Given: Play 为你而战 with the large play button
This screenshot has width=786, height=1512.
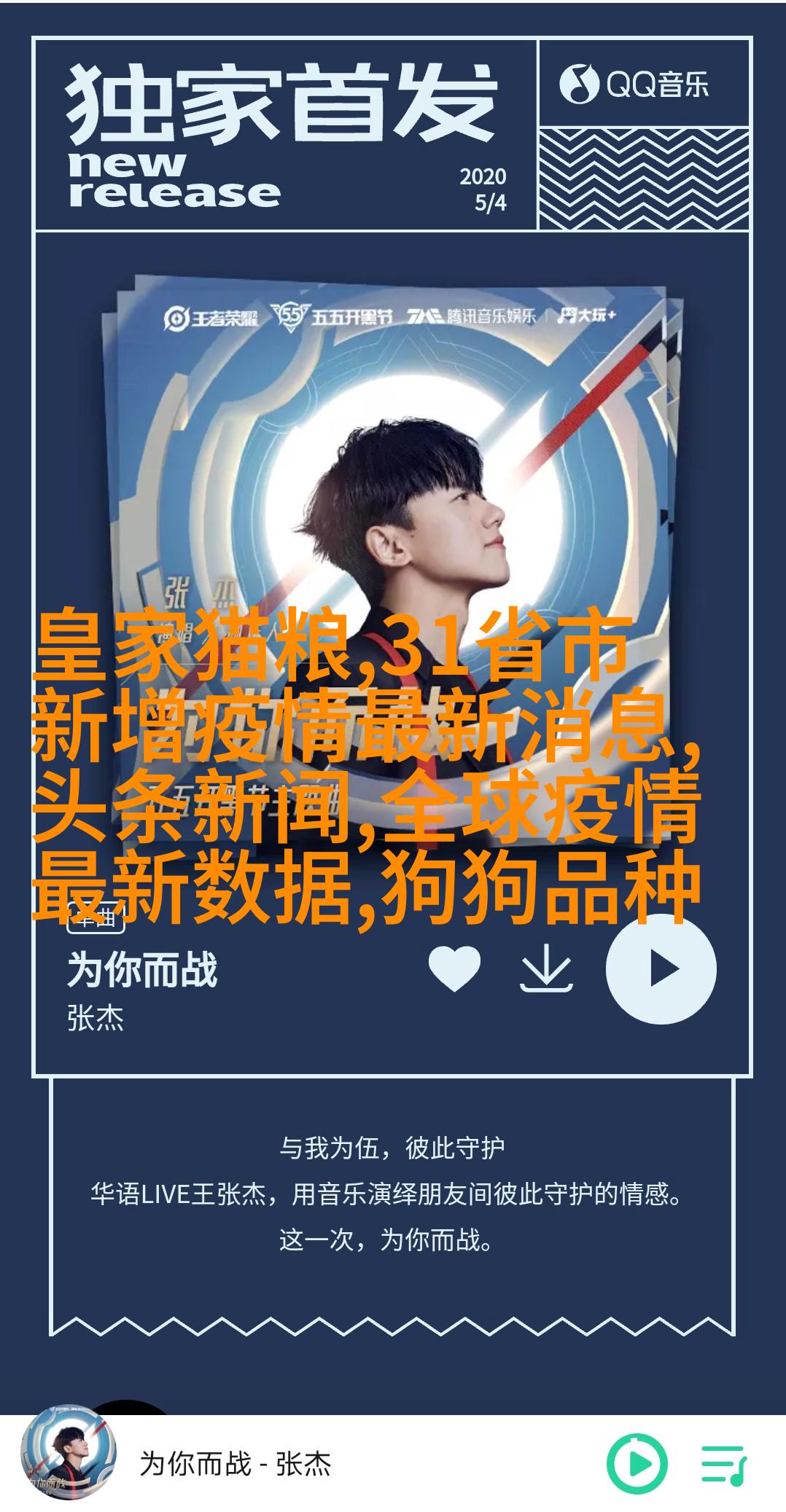Looking at the screenshot, I should (661, 968).
